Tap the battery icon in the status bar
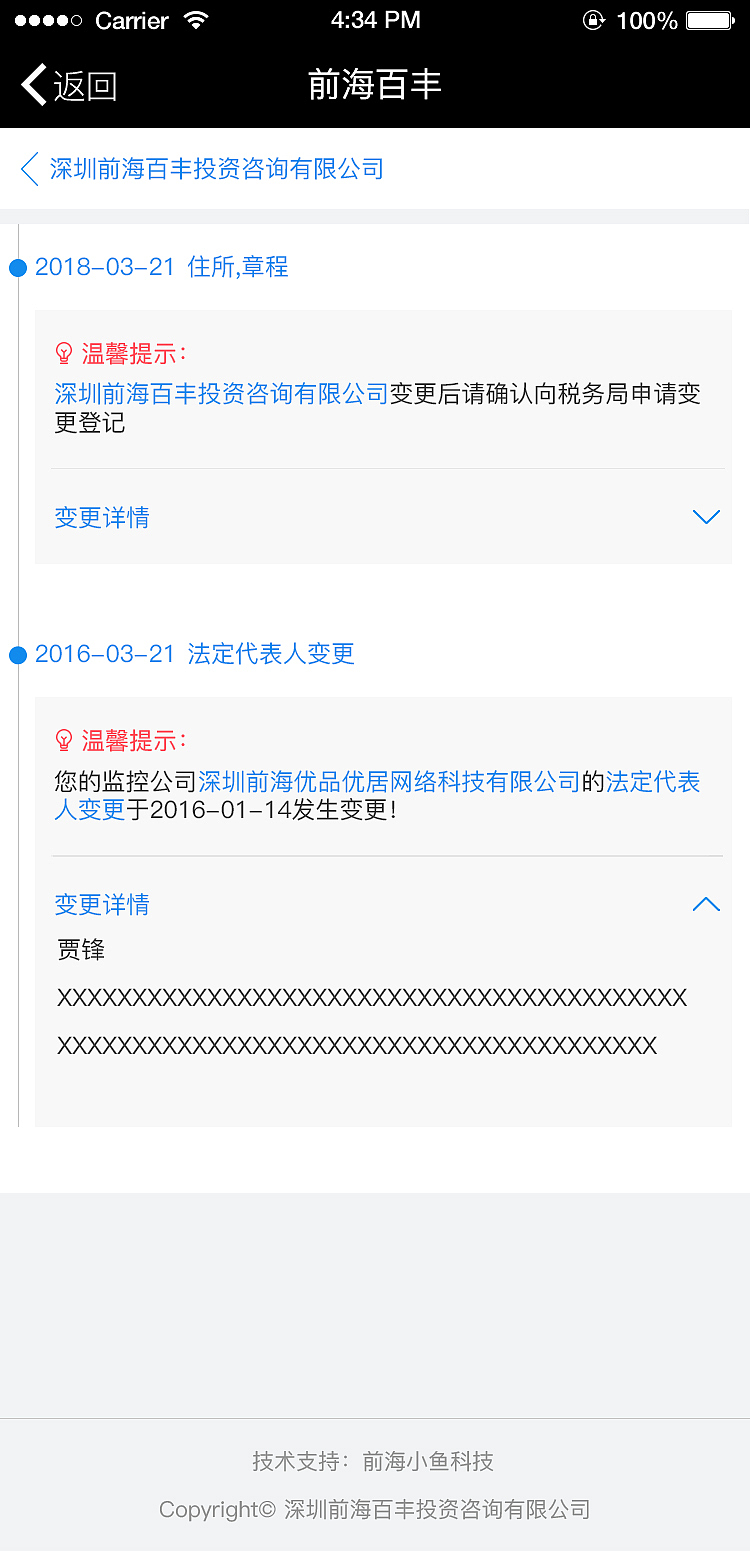Image resolution: width=750 pixels, height=1551 pixels. [x=706, y=19]
